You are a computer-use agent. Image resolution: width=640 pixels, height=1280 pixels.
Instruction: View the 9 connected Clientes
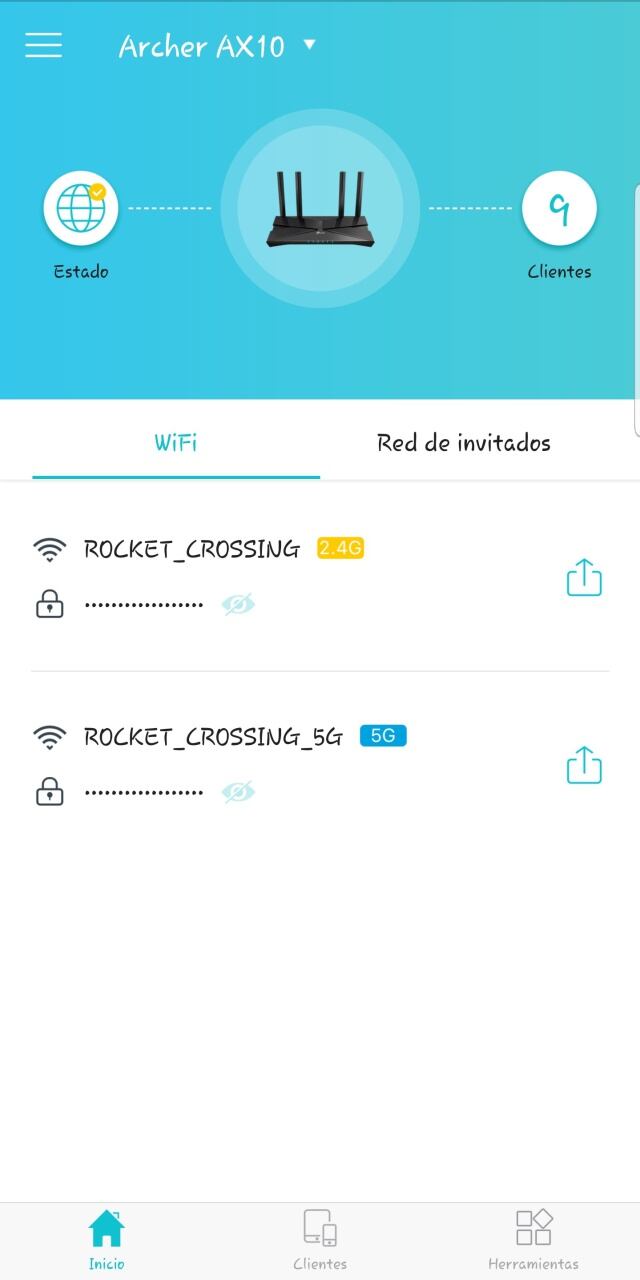[x=559, y=209]
